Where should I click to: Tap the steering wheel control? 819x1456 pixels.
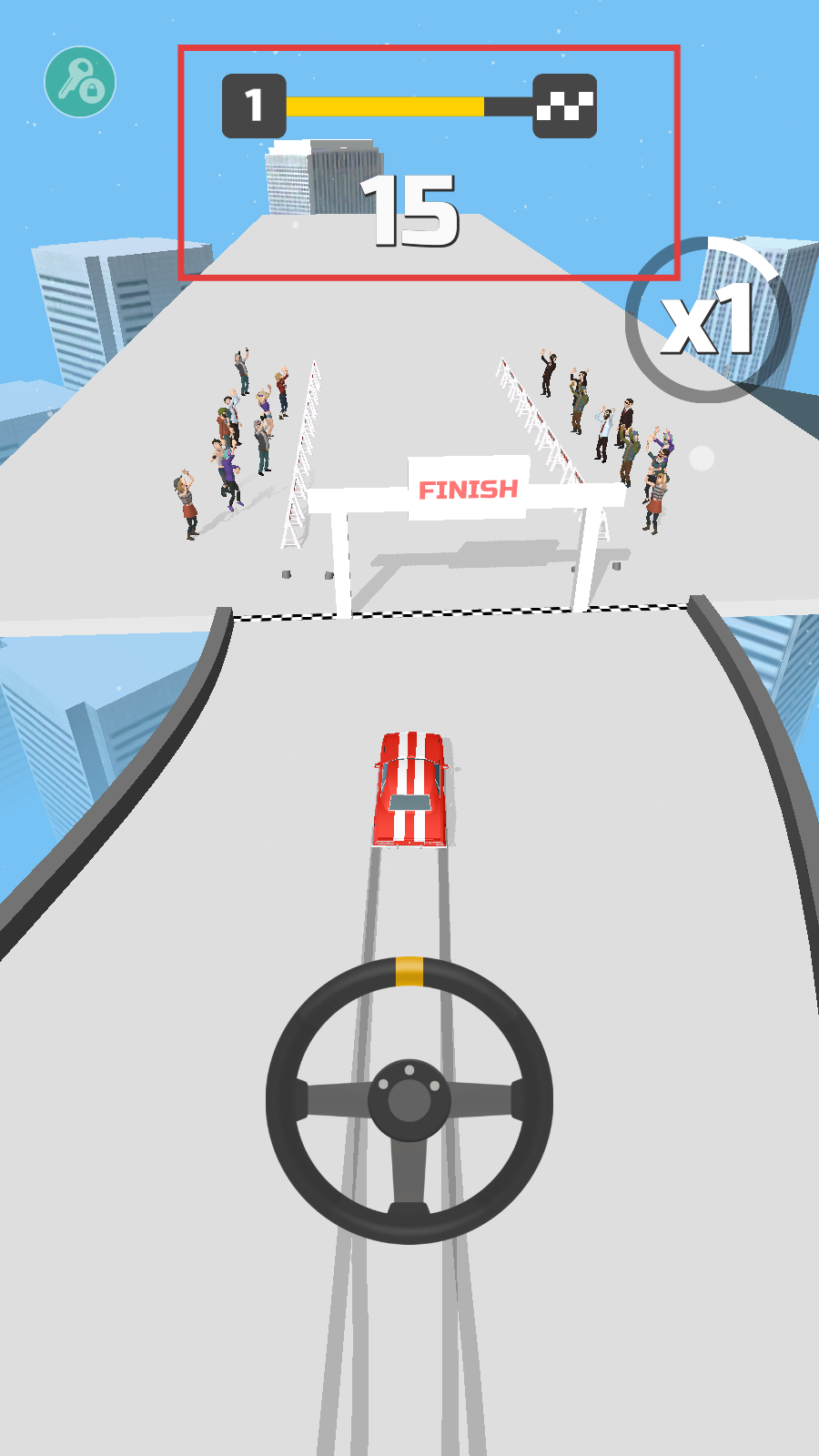pyautogui.click(x=409, y=1099)
